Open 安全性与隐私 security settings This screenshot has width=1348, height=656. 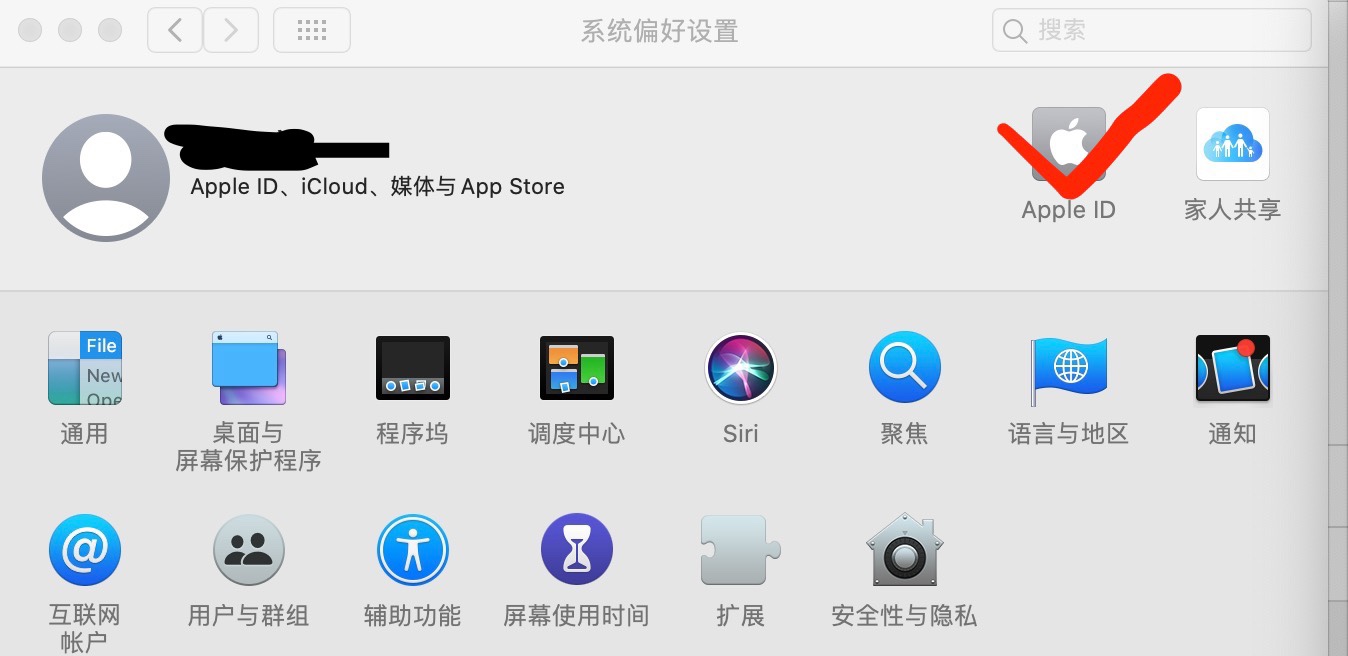coord(904,551)
